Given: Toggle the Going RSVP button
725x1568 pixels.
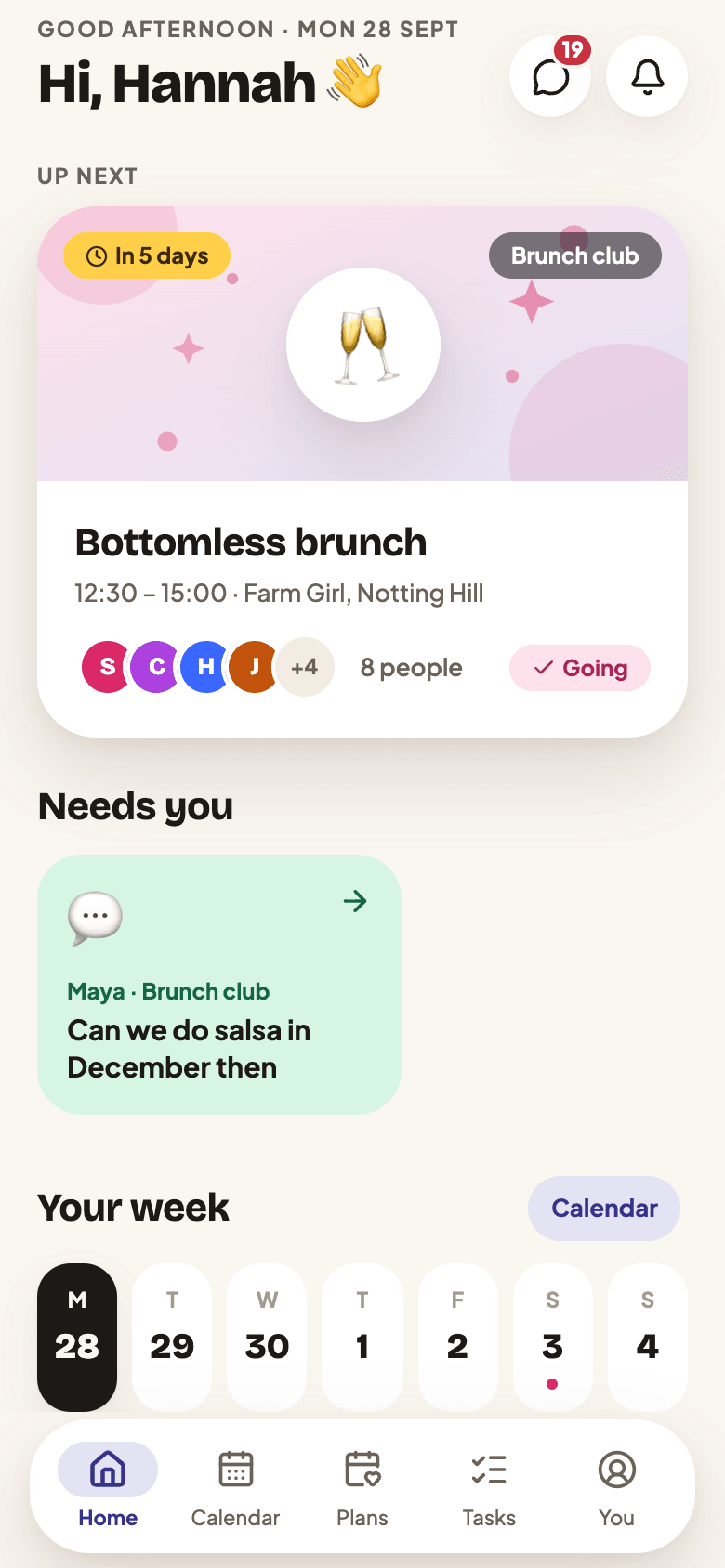Looking at the screenshot, I should click(580, 668).
